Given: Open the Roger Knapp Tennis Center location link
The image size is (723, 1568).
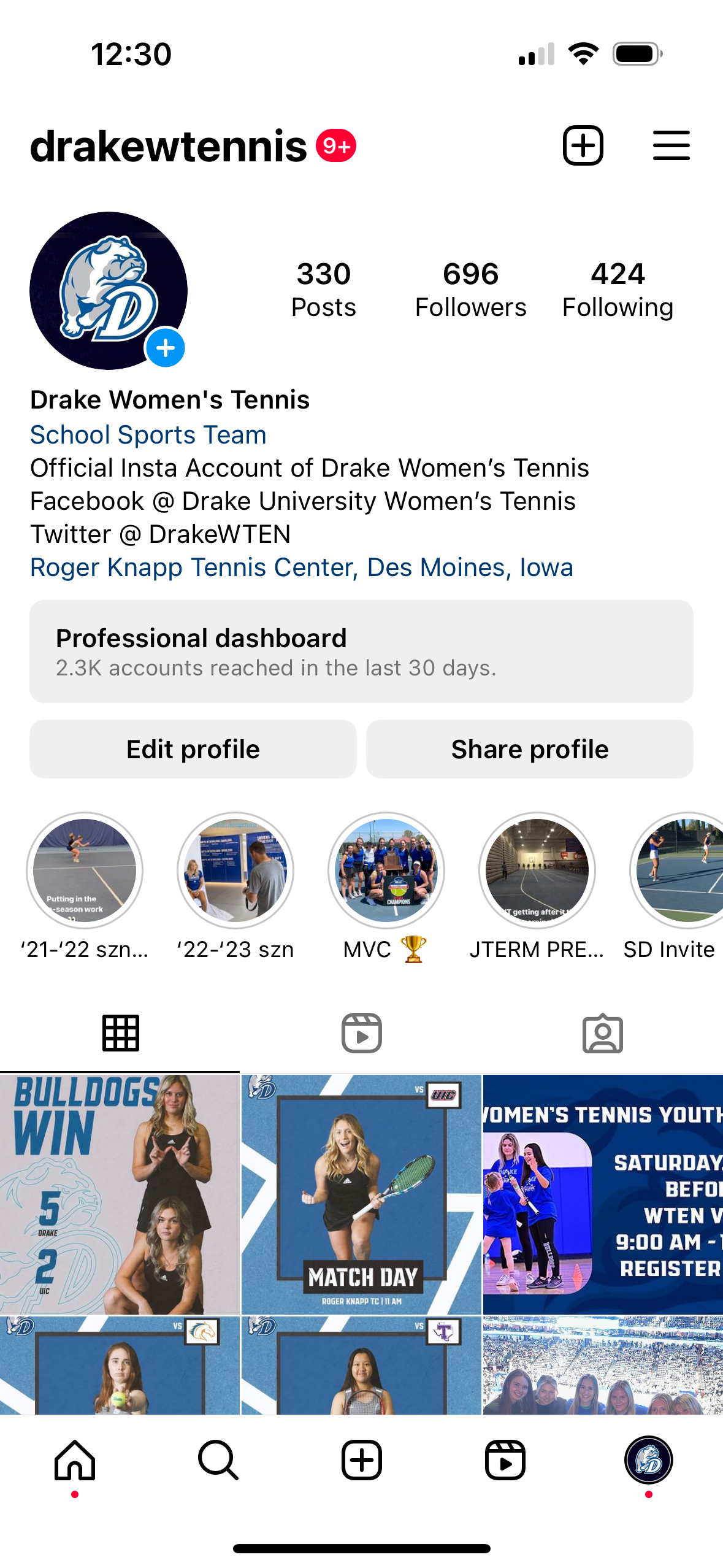Looking at the screenshot, I should point(302,567).
